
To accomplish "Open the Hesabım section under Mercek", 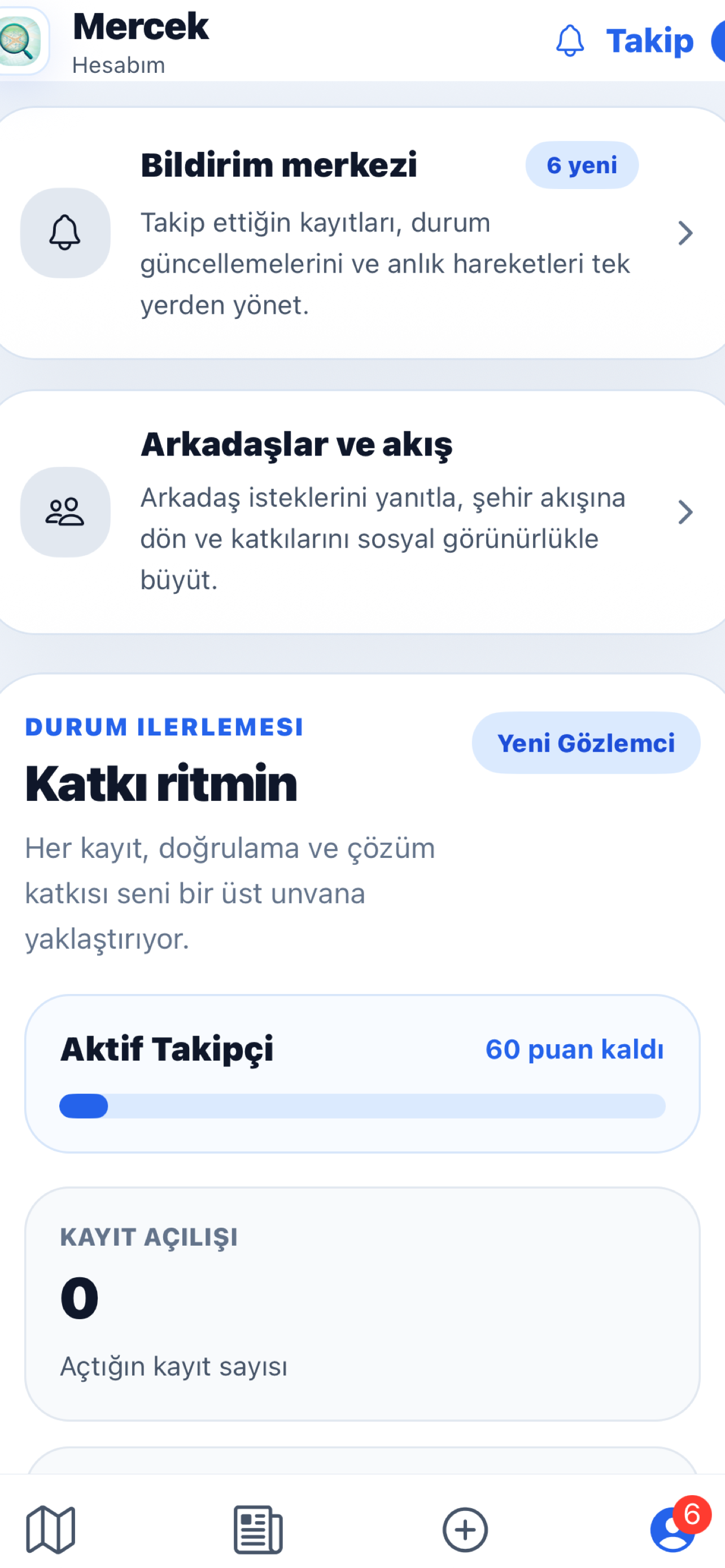I will click(x=119, y=65).
